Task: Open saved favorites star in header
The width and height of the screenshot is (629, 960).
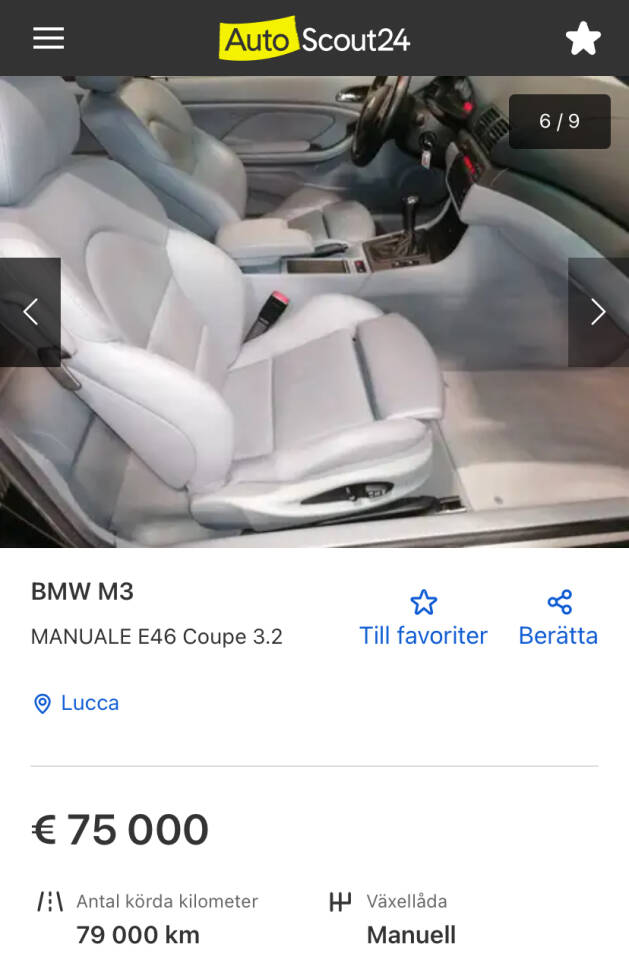Action: (583, 39)
